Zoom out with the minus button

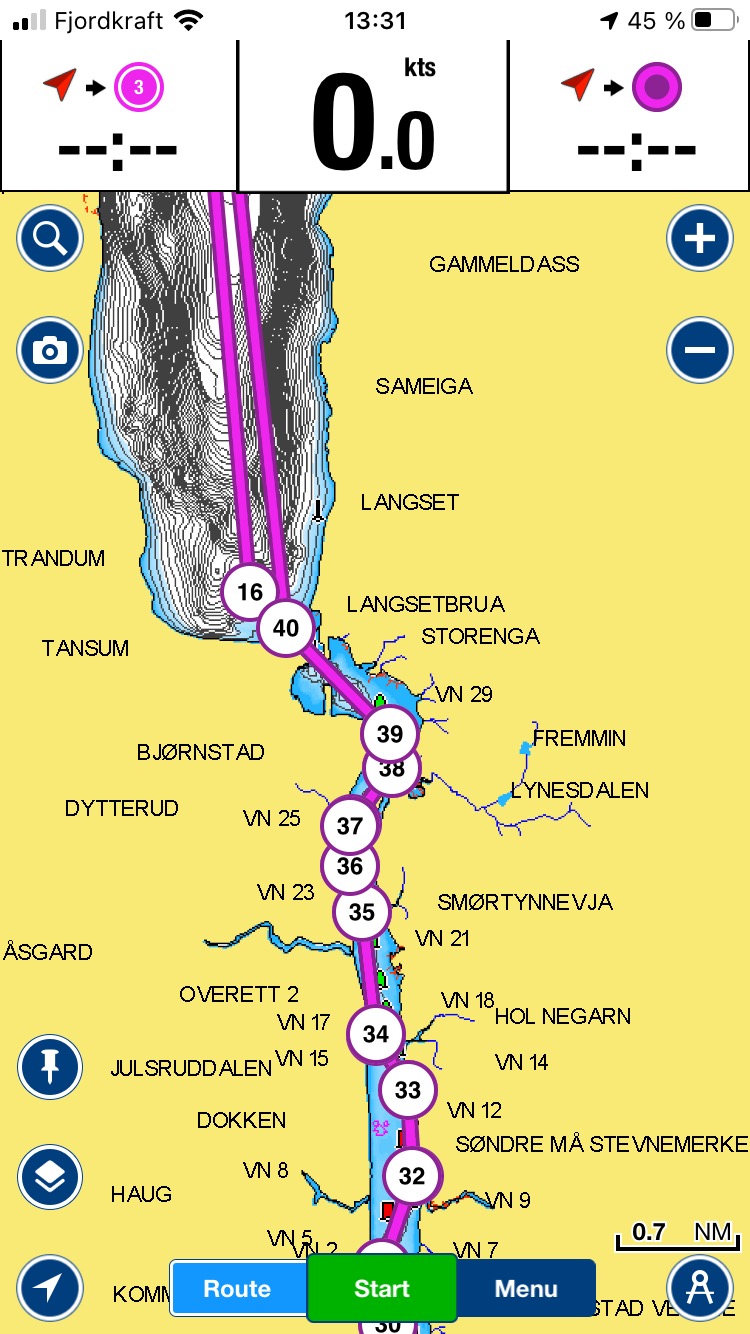pyautogui.click(x=700, y=350)
